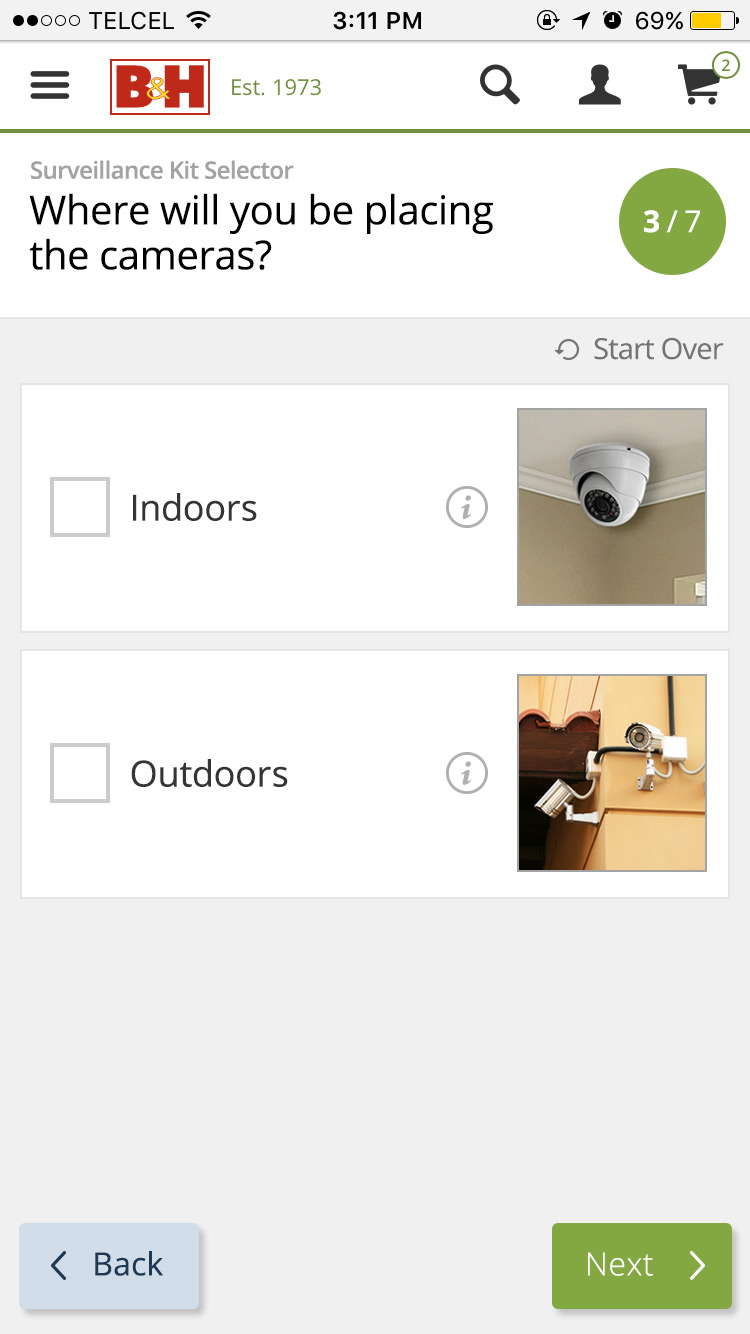Image resolution: width=750 pixels, height=1334 pixels.
Task: Show info for the Indoors option
Action: coord(466,507)
